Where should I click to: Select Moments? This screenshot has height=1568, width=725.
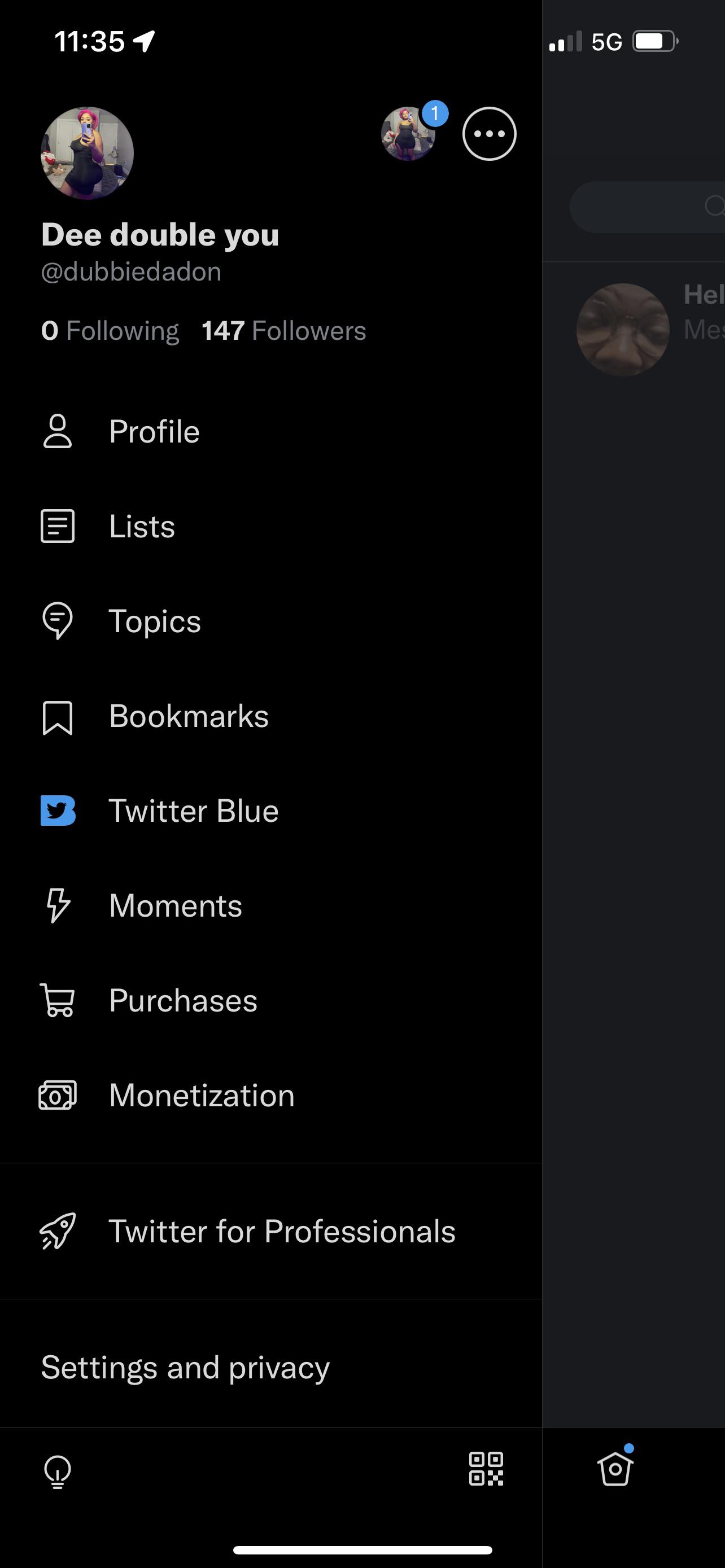[175, 906]
